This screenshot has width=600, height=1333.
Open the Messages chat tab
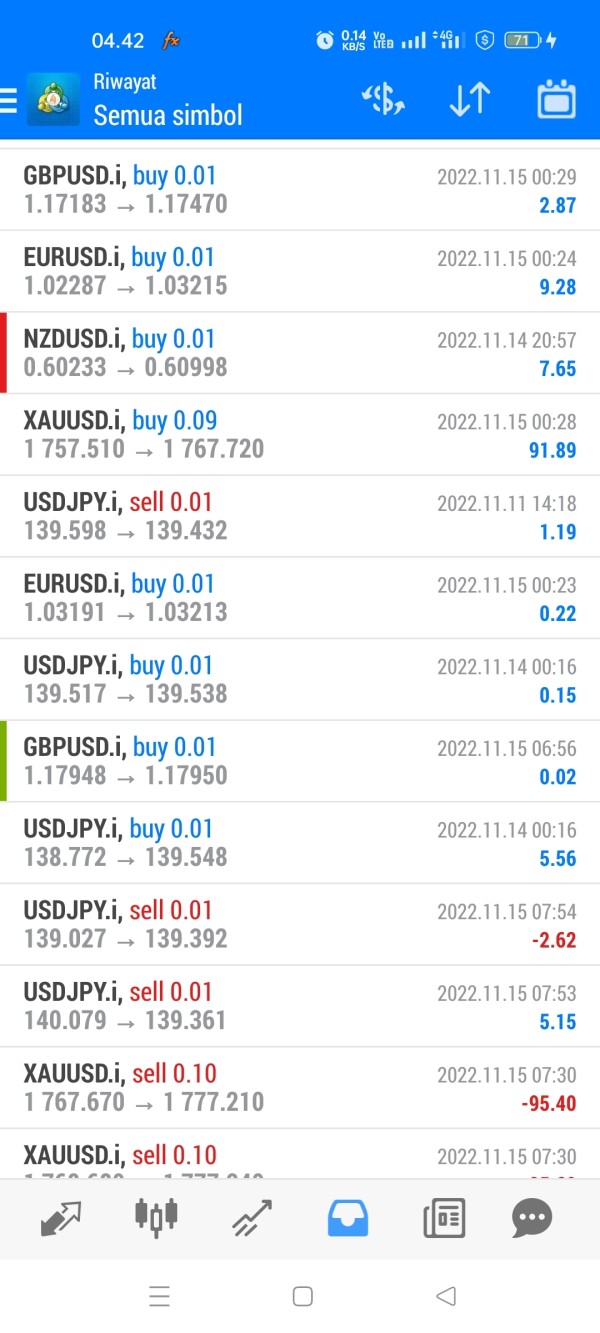pyautogui.click(x=532, y=1218)
